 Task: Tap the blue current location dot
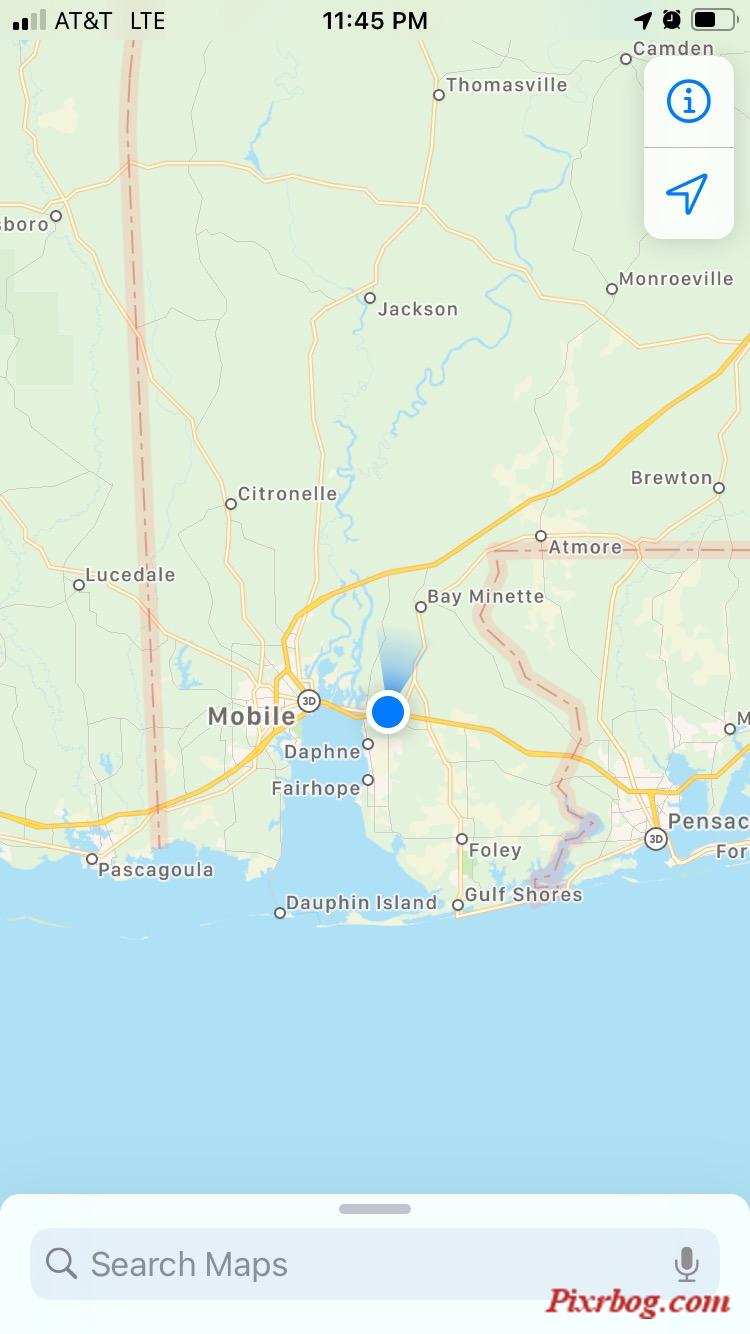tap(387, 712)
